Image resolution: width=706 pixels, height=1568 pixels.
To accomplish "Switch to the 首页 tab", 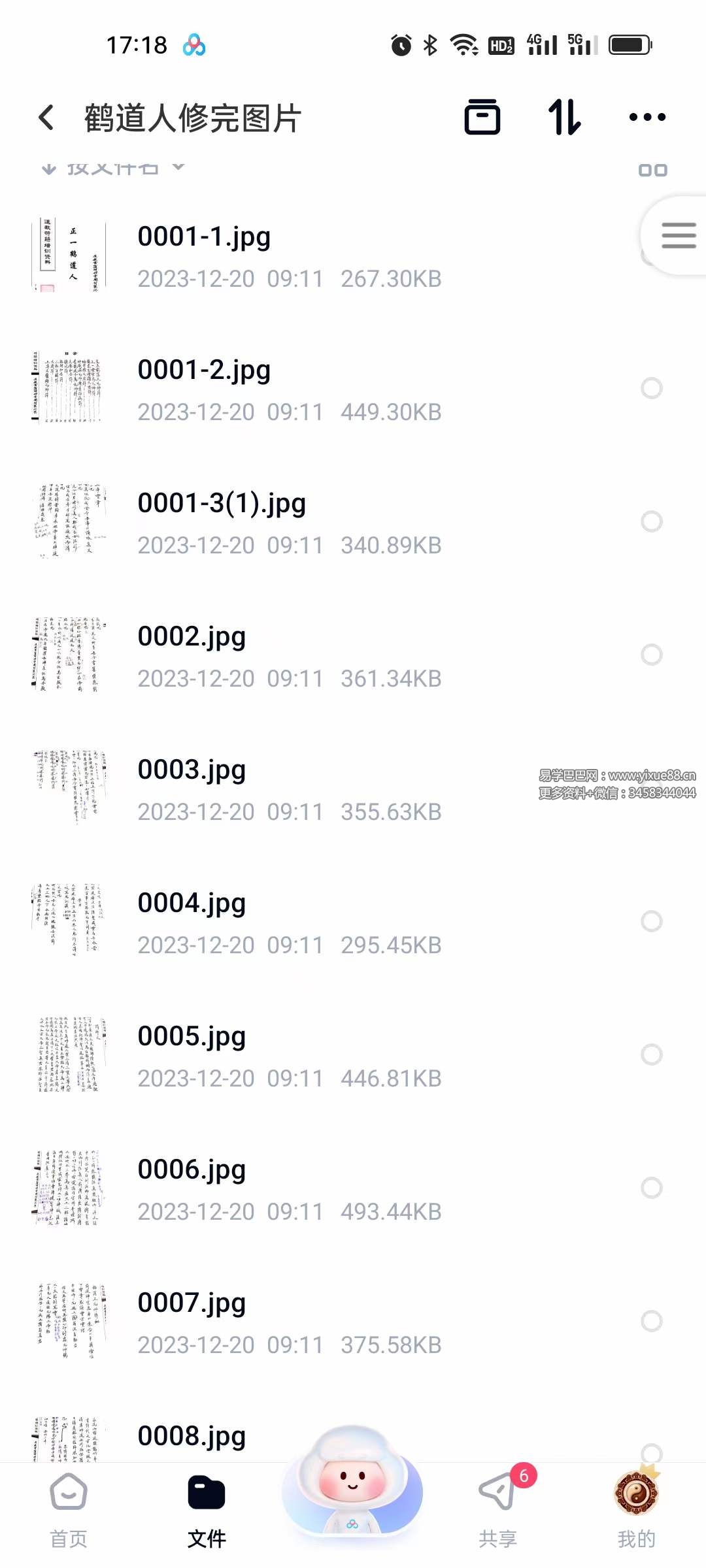I will (69, 1511).
